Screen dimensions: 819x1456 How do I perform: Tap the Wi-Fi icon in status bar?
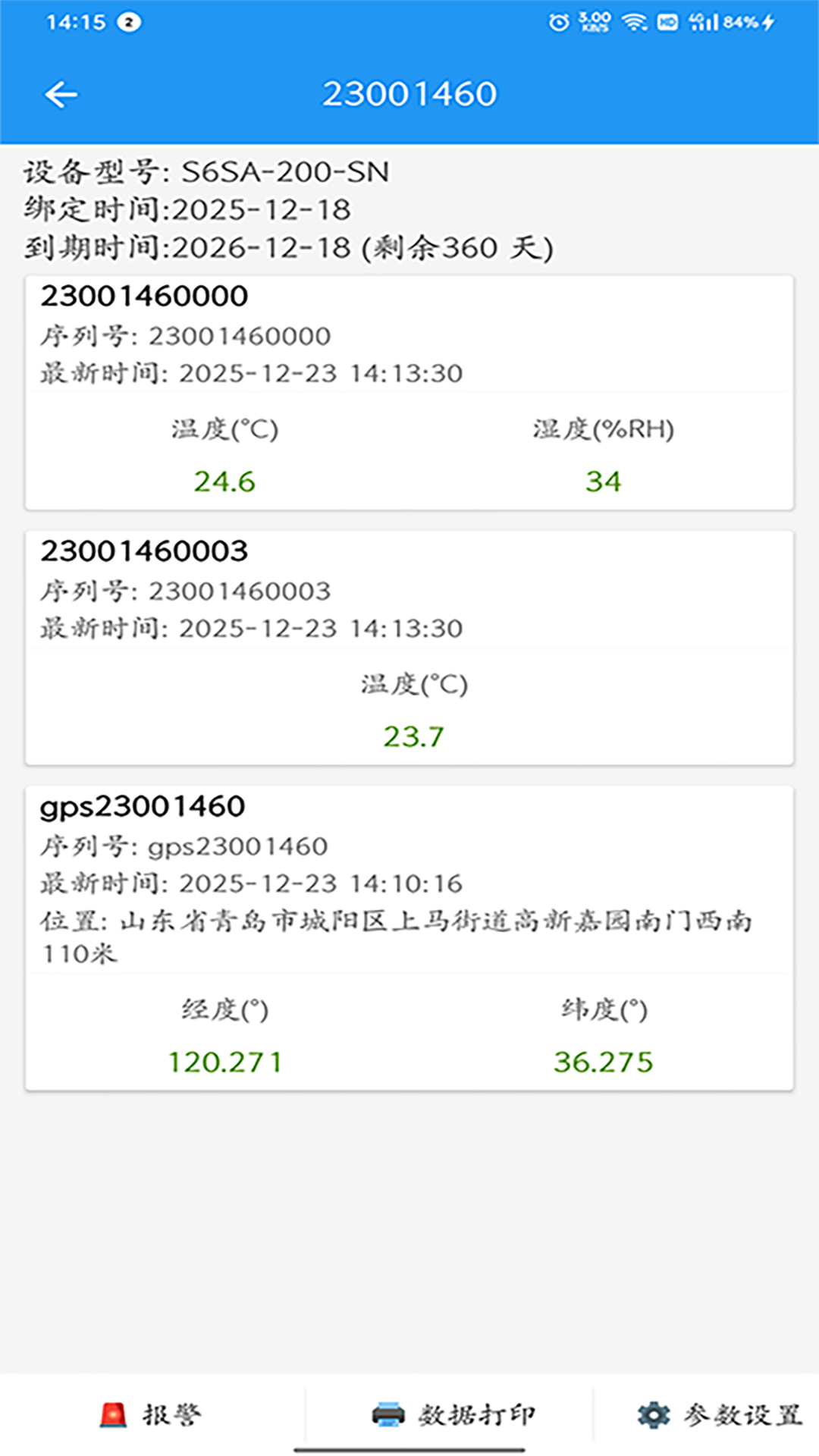(635, 20)
